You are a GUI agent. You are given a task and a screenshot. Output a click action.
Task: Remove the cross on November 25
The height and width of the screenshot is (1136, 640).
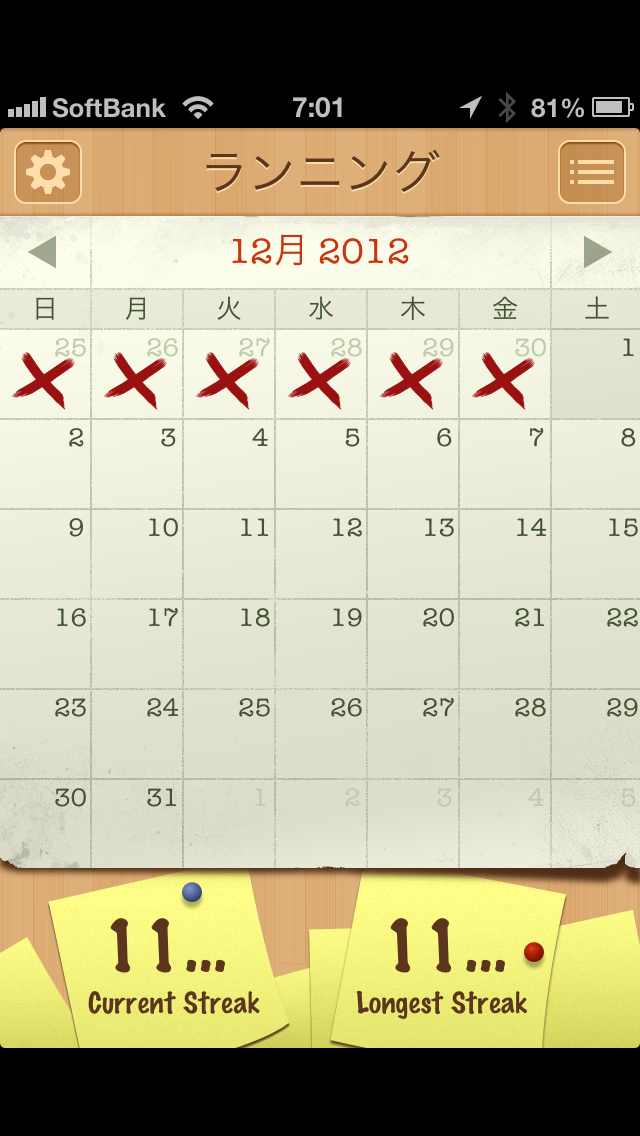point(45,376)
